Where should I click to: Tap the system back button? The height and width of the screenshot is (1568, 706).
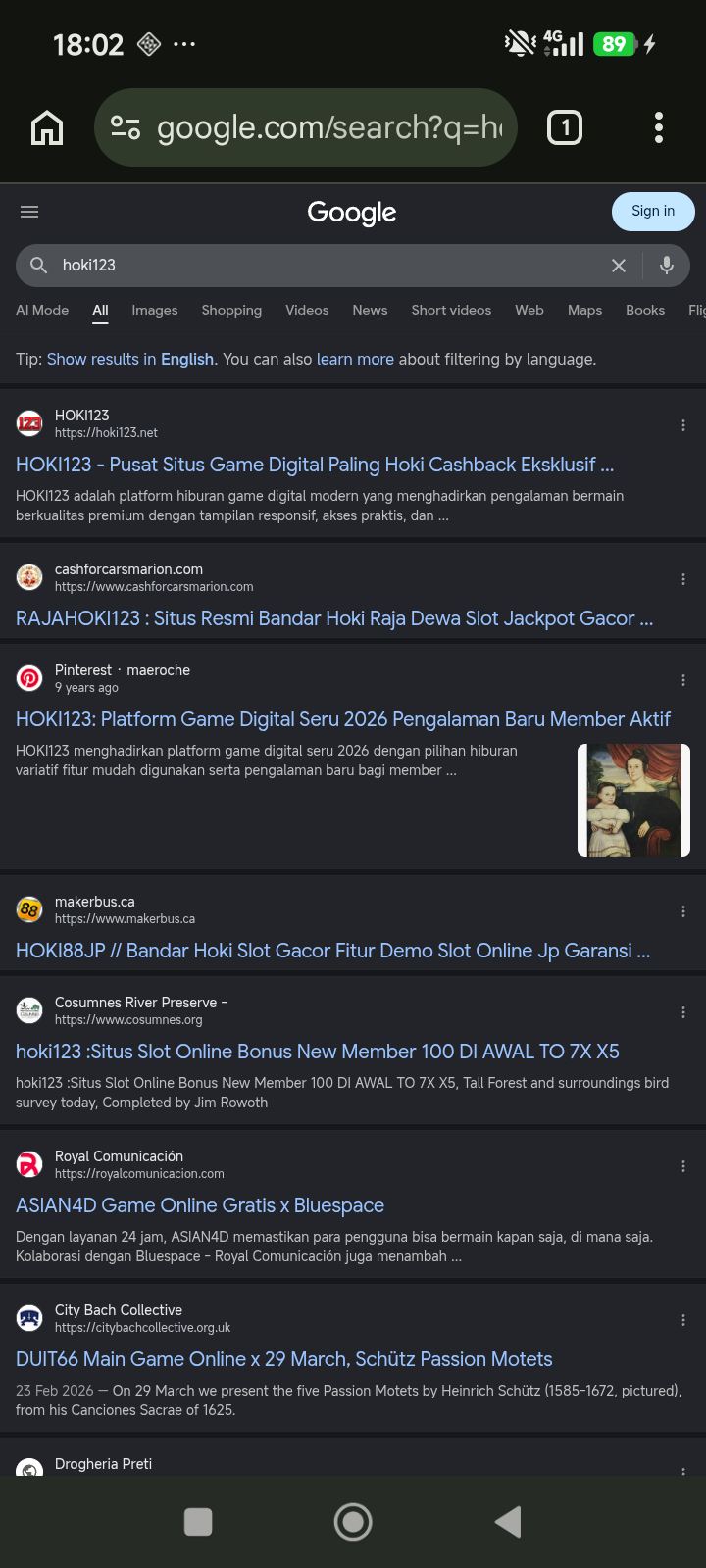508,1522
